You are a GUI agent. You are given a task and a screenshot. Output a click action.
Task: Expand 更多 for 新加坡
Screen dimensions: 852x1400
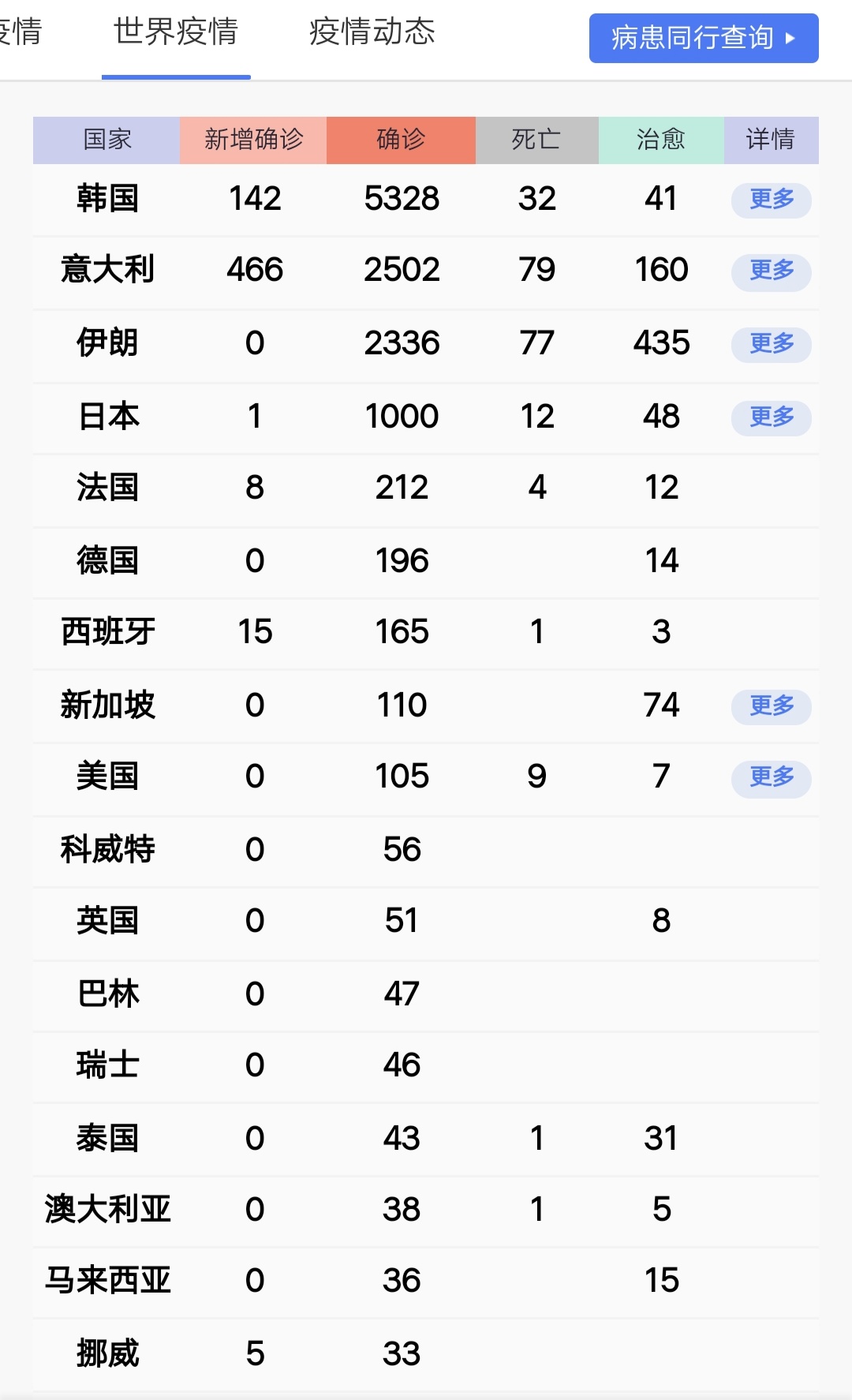771,706
